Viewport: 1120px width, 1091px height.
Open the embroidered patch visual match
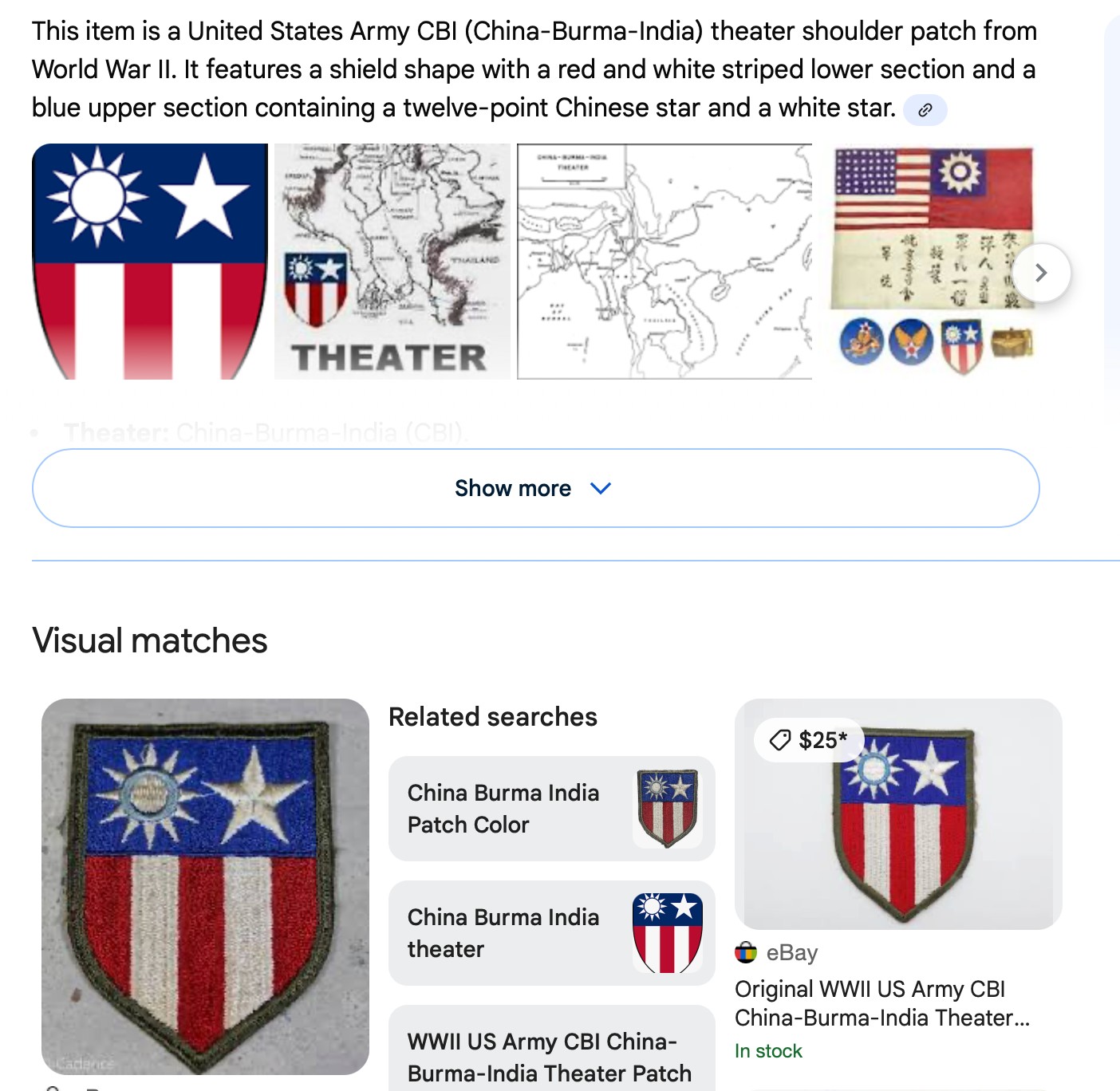[x=205, y=886]
